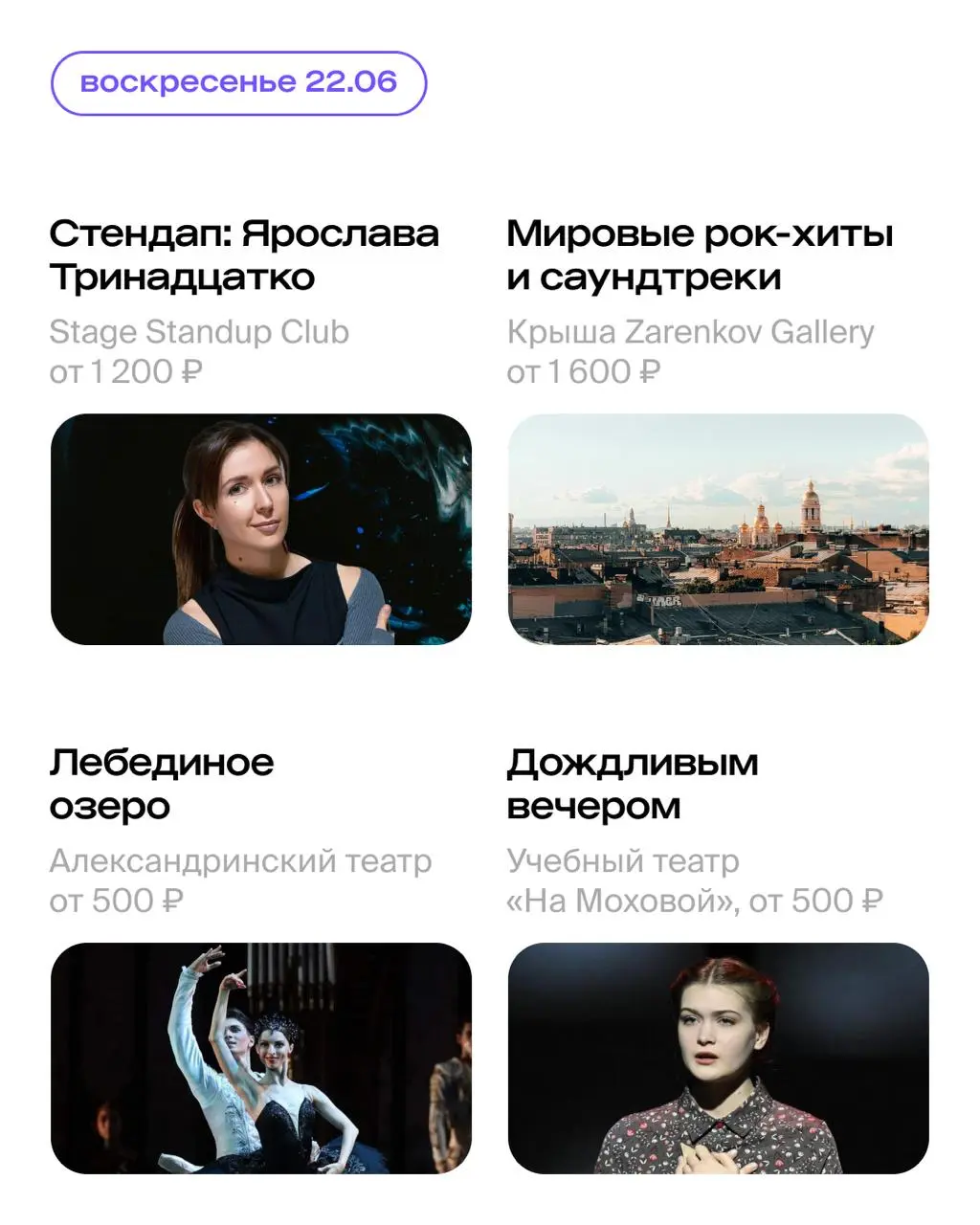Click the venue link «Stage Standup Club»

click(199, 333)
